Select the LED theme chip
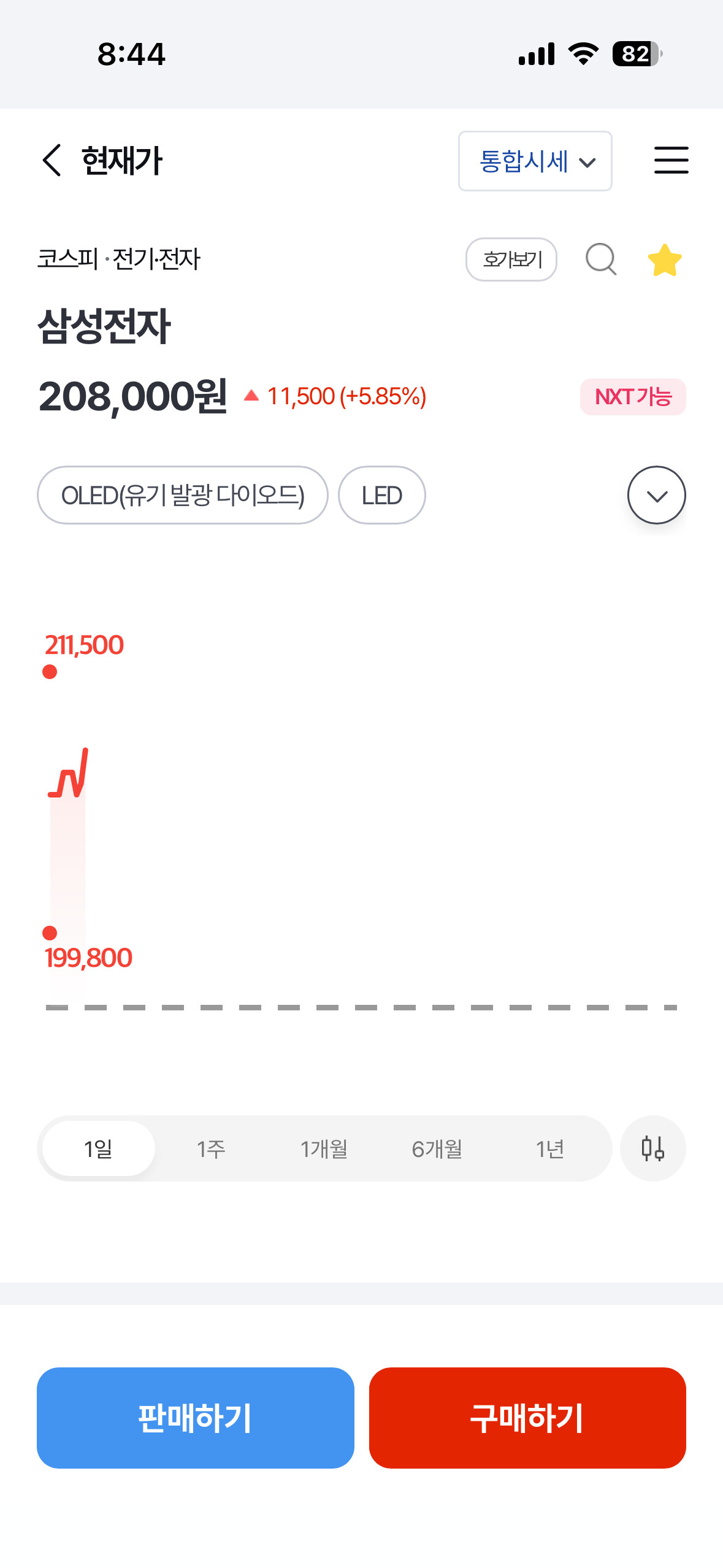 tap(381, 495)
